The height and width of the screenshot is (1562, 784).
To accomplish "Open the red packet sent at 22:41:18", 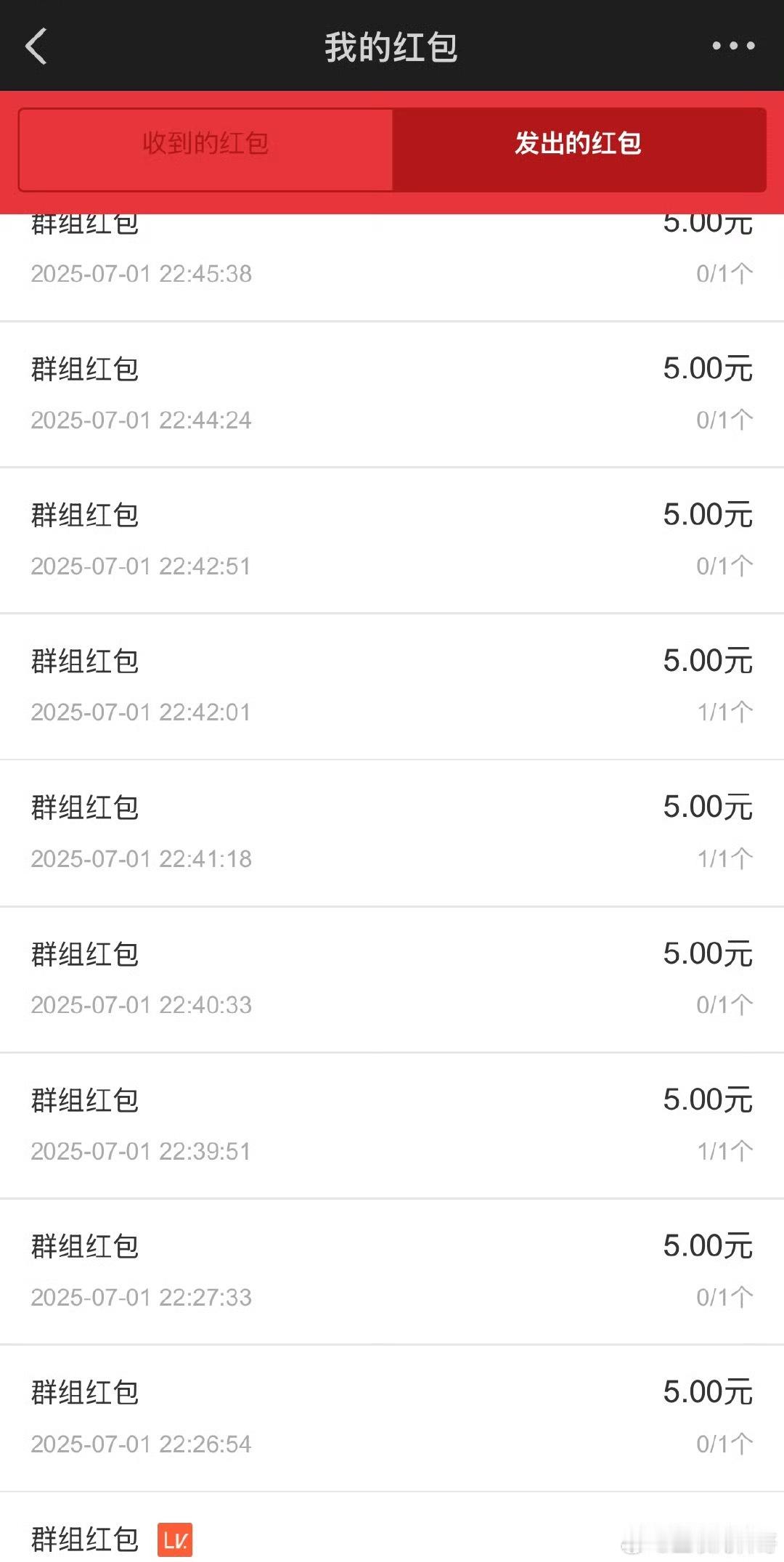I will tap(392, 833).
